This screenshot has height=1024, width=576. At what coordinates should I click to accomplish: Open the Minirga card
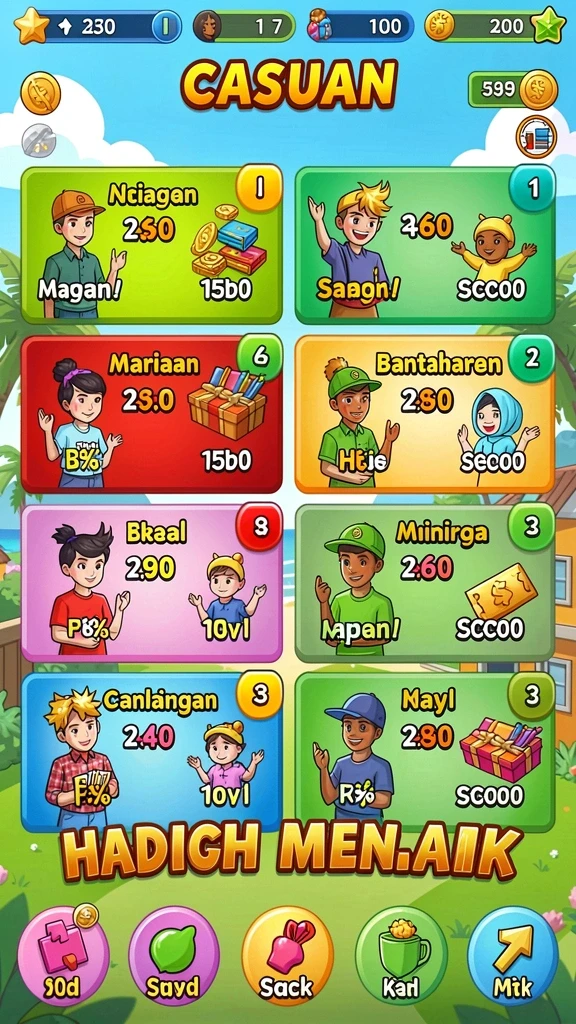[x=425, y=583]
